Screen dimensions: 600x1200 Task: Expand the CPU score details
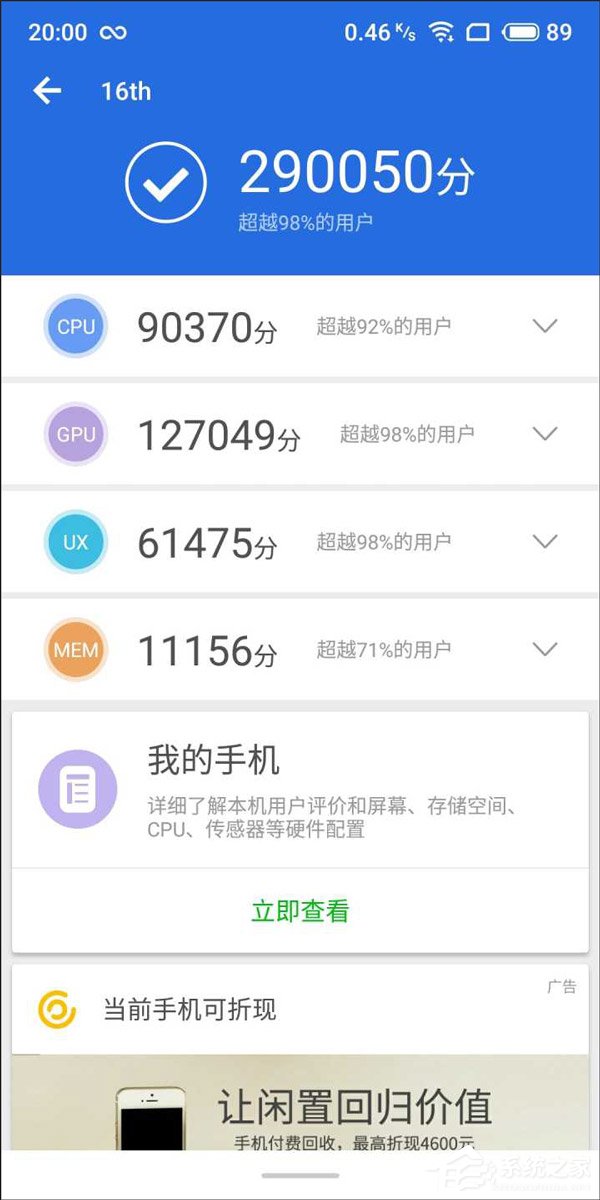[x=544, y=326]
